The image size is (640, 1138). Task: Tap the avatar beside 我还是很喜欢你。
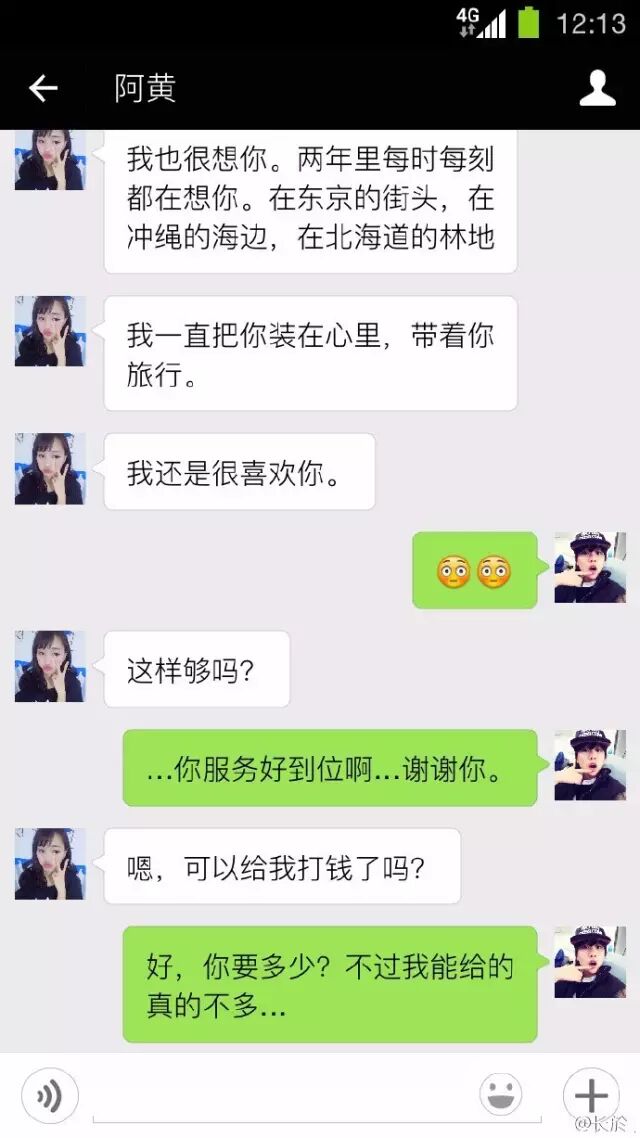pyautogui.click(x=50, y=469)
